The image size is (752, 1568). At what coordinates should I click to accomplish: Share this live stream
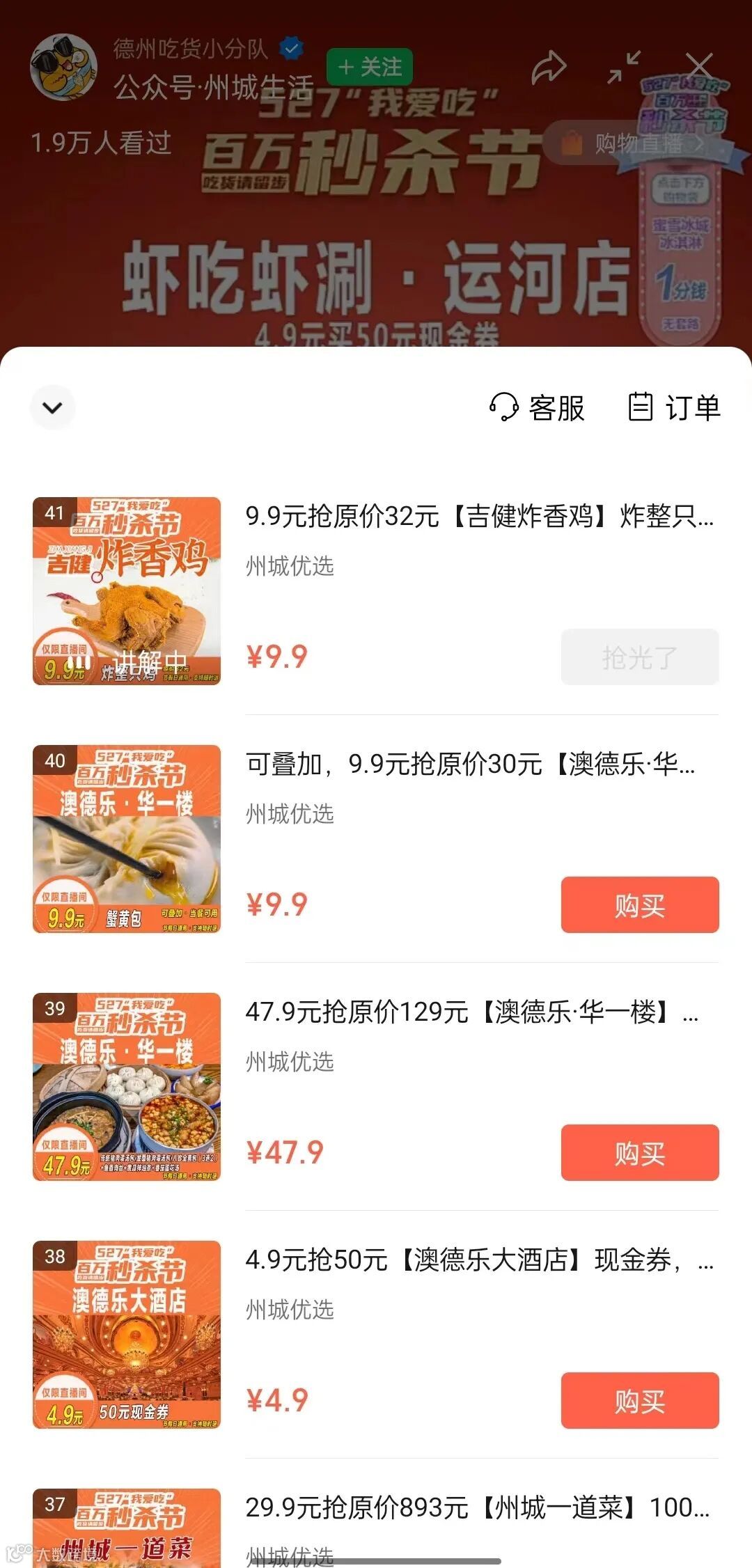(549, 68)
